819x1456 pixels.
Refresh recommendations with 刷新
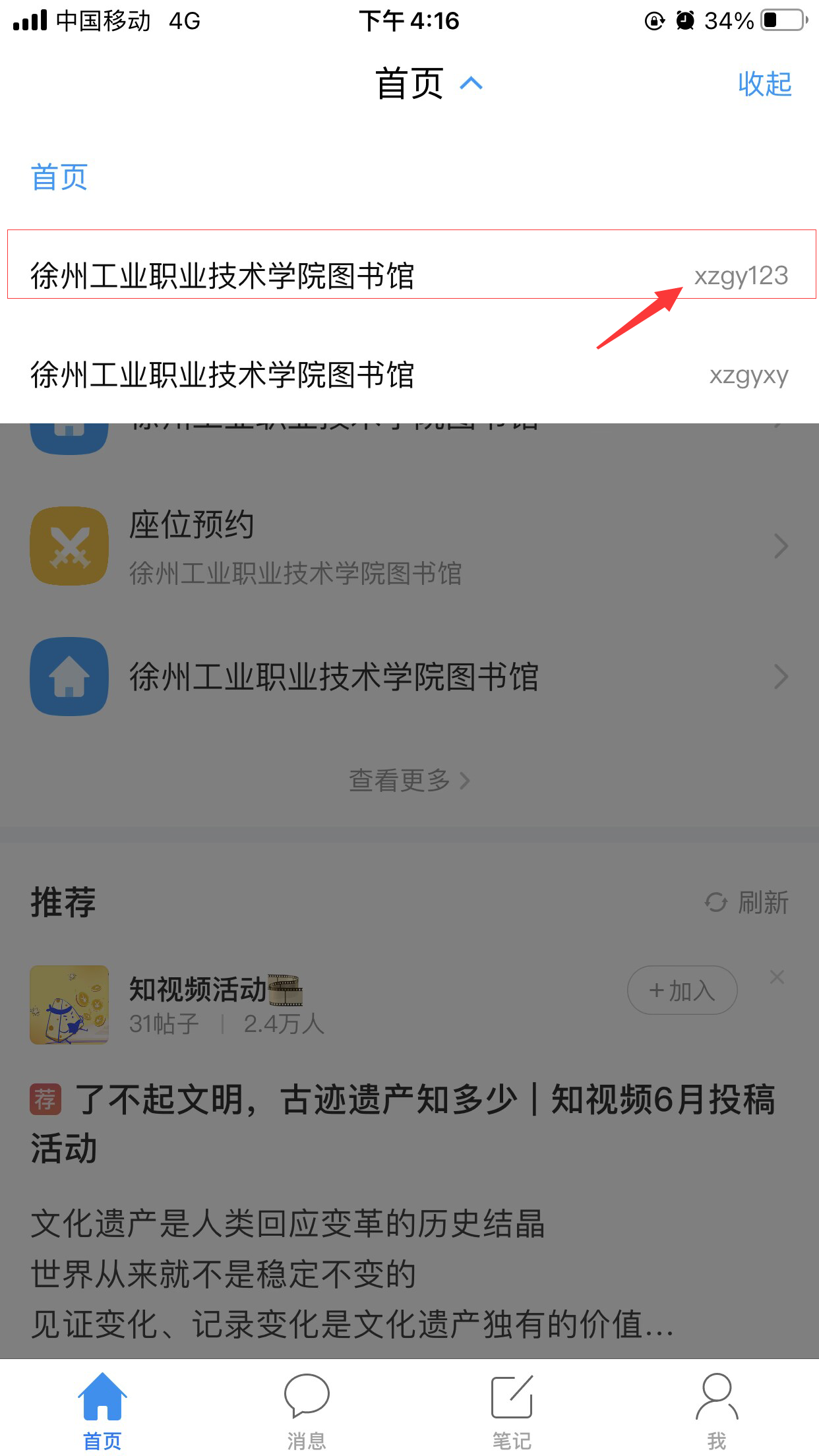tap(746, 902)
